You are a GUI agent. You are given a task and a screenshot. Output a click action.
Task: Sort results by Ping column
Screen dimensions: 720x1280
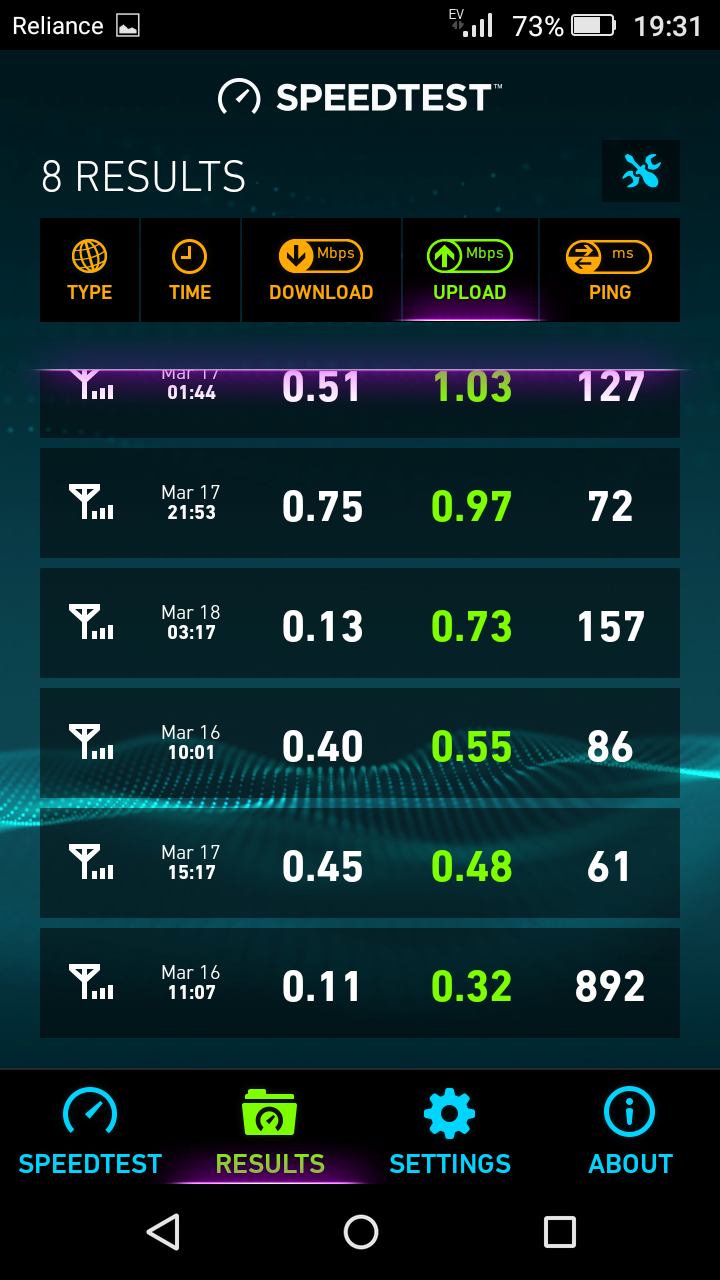click(x=609, y=271)
